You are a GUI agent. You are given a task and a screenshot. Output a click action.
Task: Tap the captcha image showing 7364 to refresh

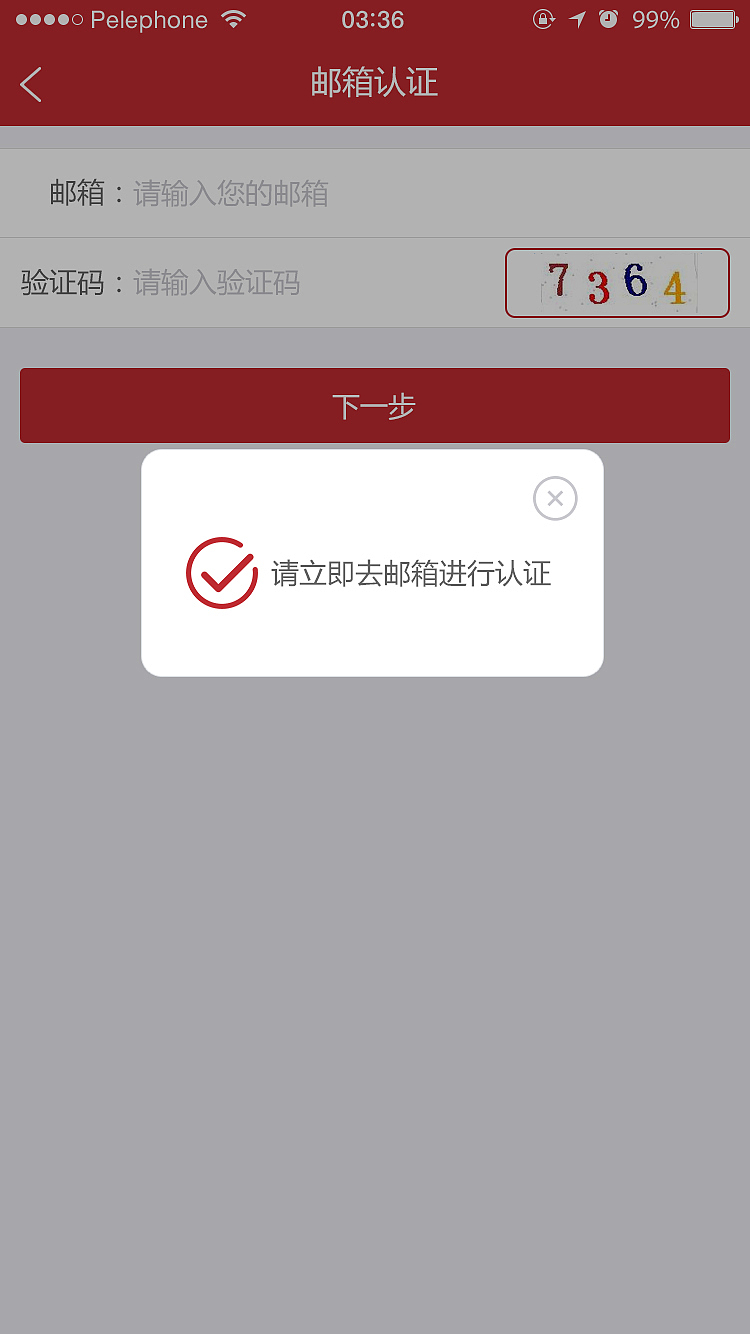pyautogui.click(x=616, y=283)
